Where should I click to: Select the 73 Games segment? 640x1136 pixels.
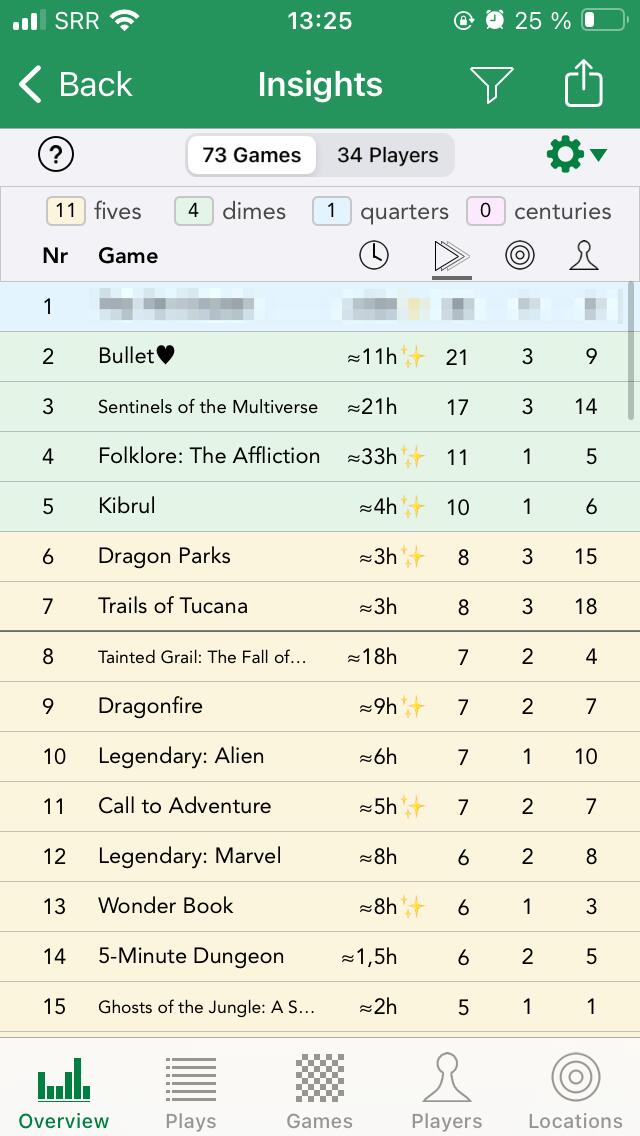coord(252,155)
